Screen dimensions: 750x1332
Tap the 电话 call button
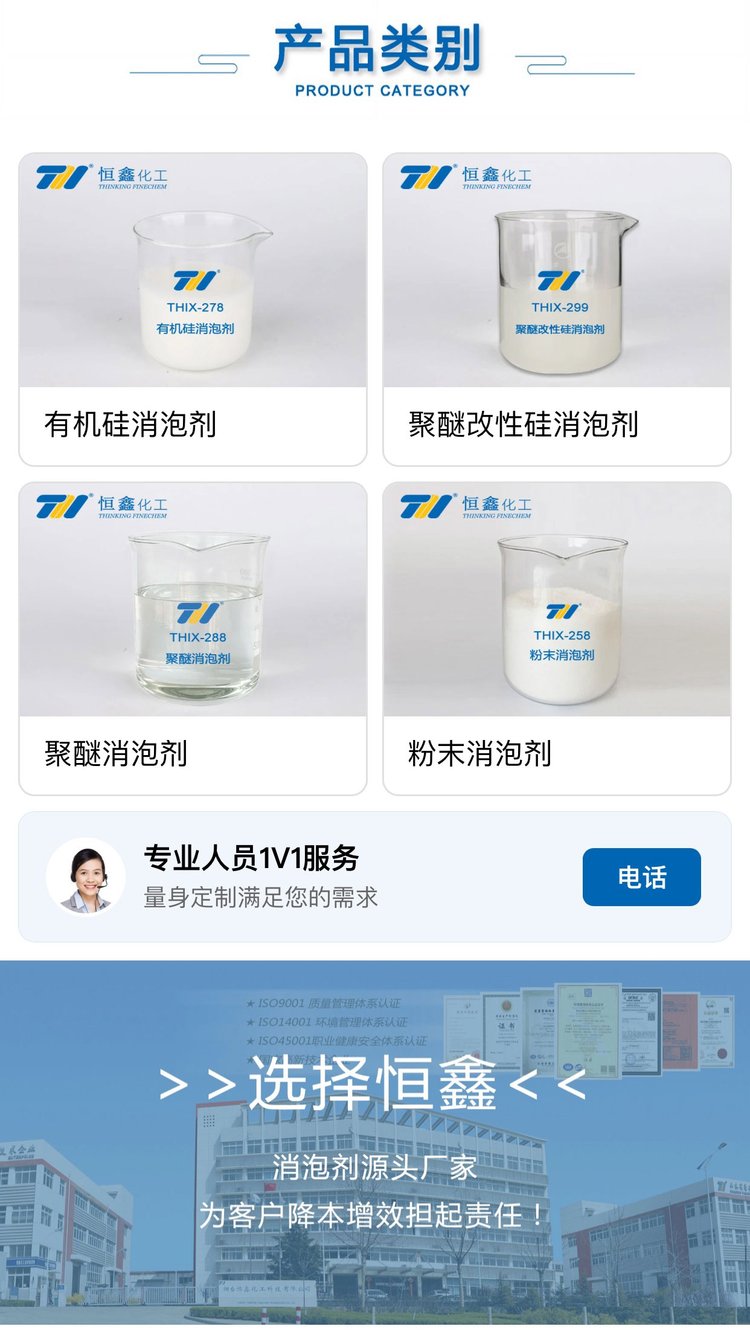click(641, 877)
